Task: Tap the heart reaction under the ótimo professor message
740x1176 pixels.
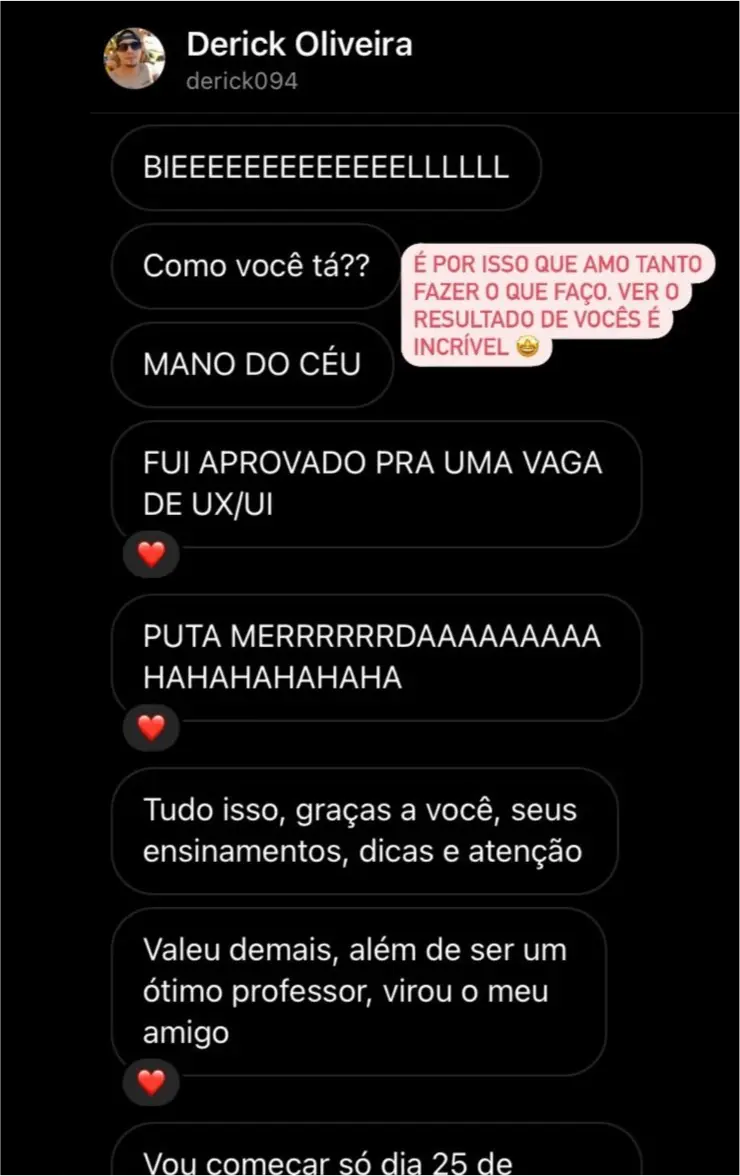Action: tap(151, 1080)
